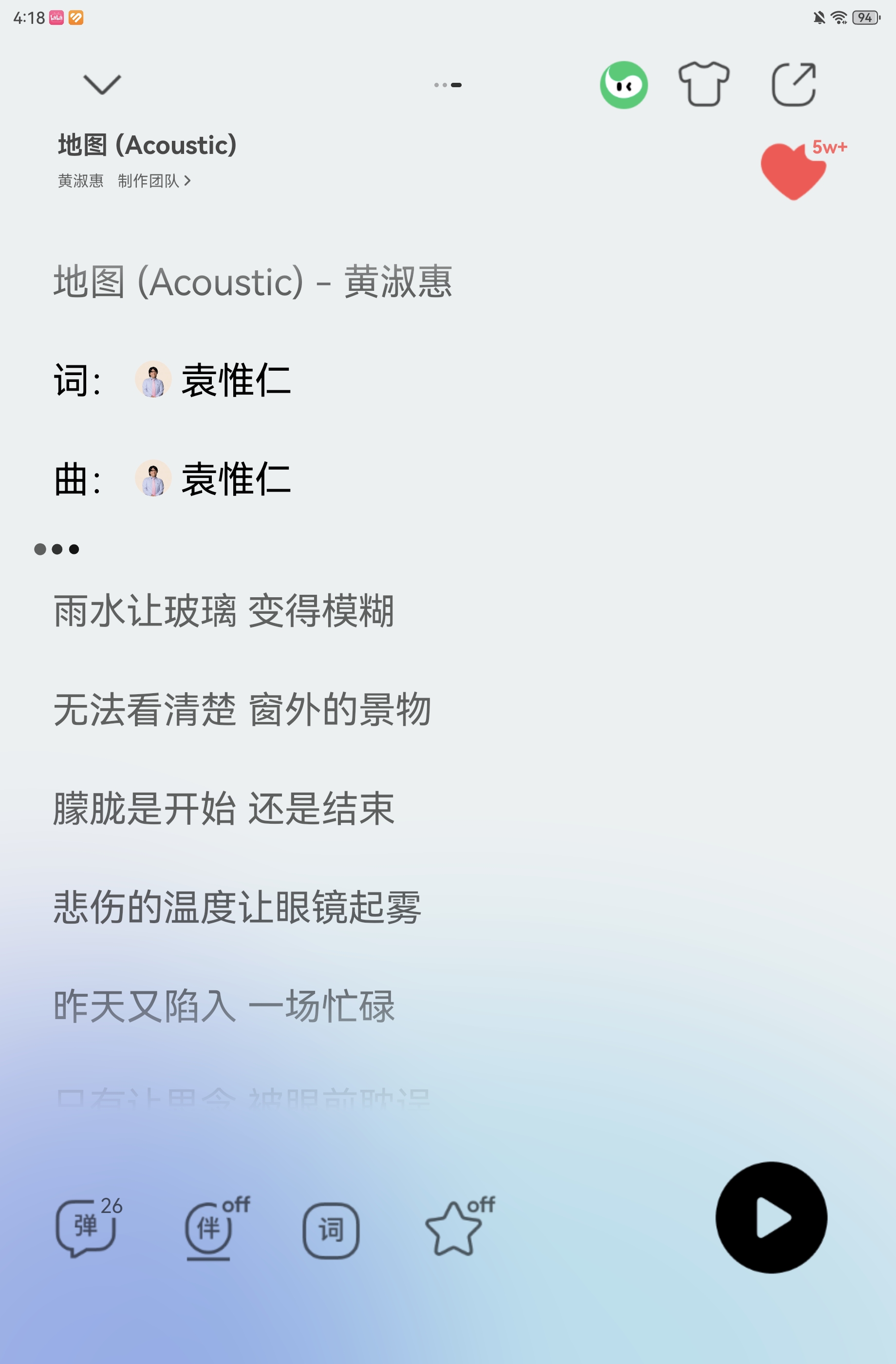Image resolution: width=896 pixels, height=1364 pixels.
Task: Open the player skin T-shirt icon
Action: [704, 84]
